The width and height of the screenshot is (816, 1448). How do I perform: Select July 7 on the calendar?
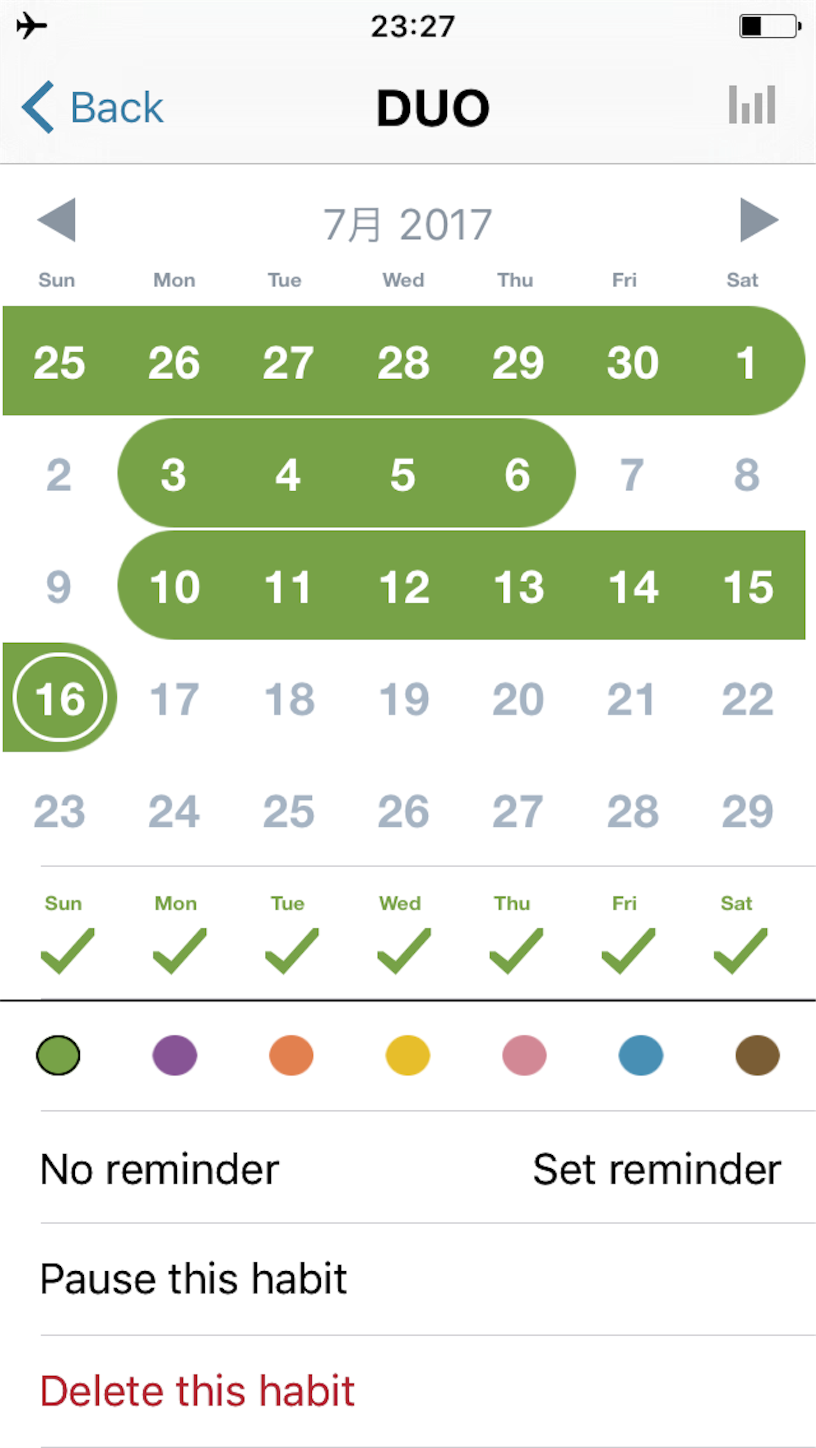click(x=631, y=474)
